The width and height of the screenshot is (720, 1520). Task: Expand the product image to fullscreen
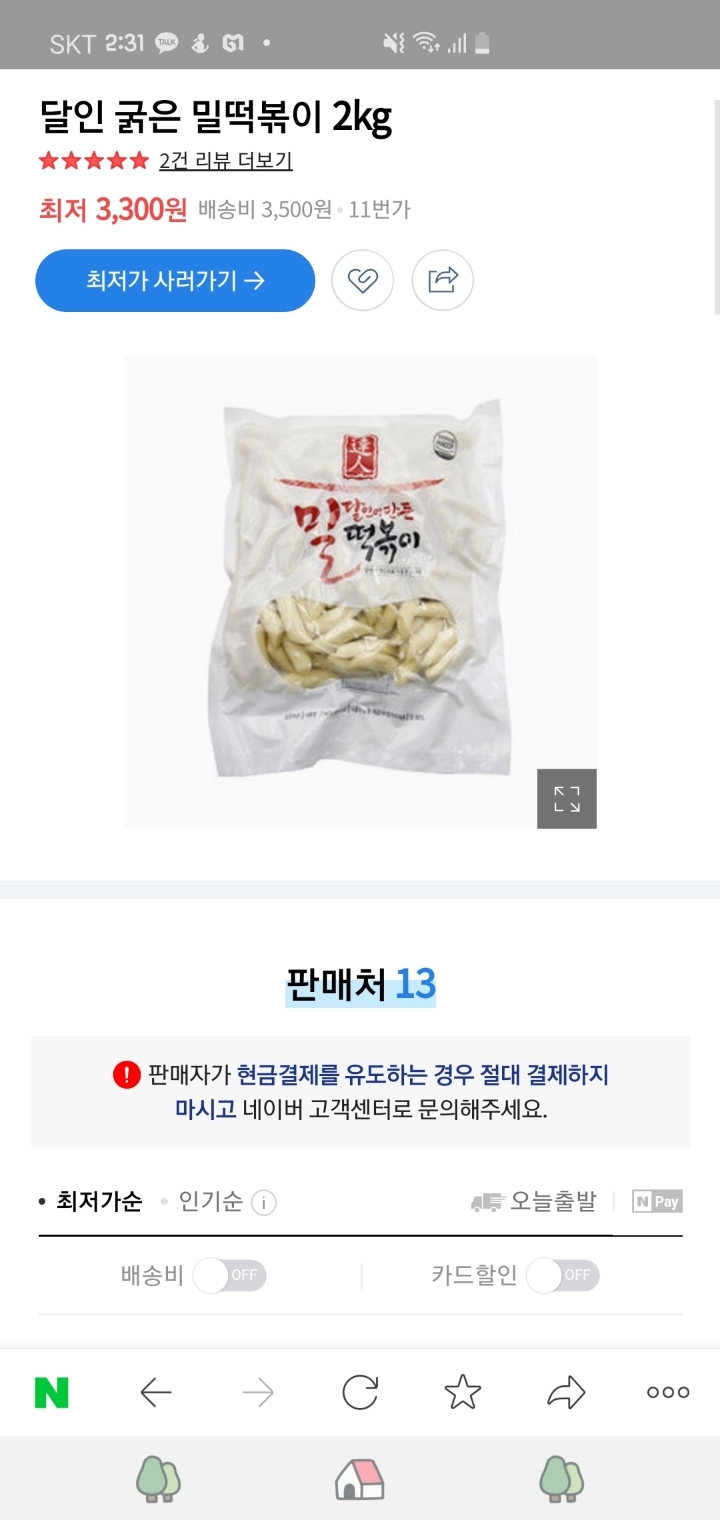(566, 798)
